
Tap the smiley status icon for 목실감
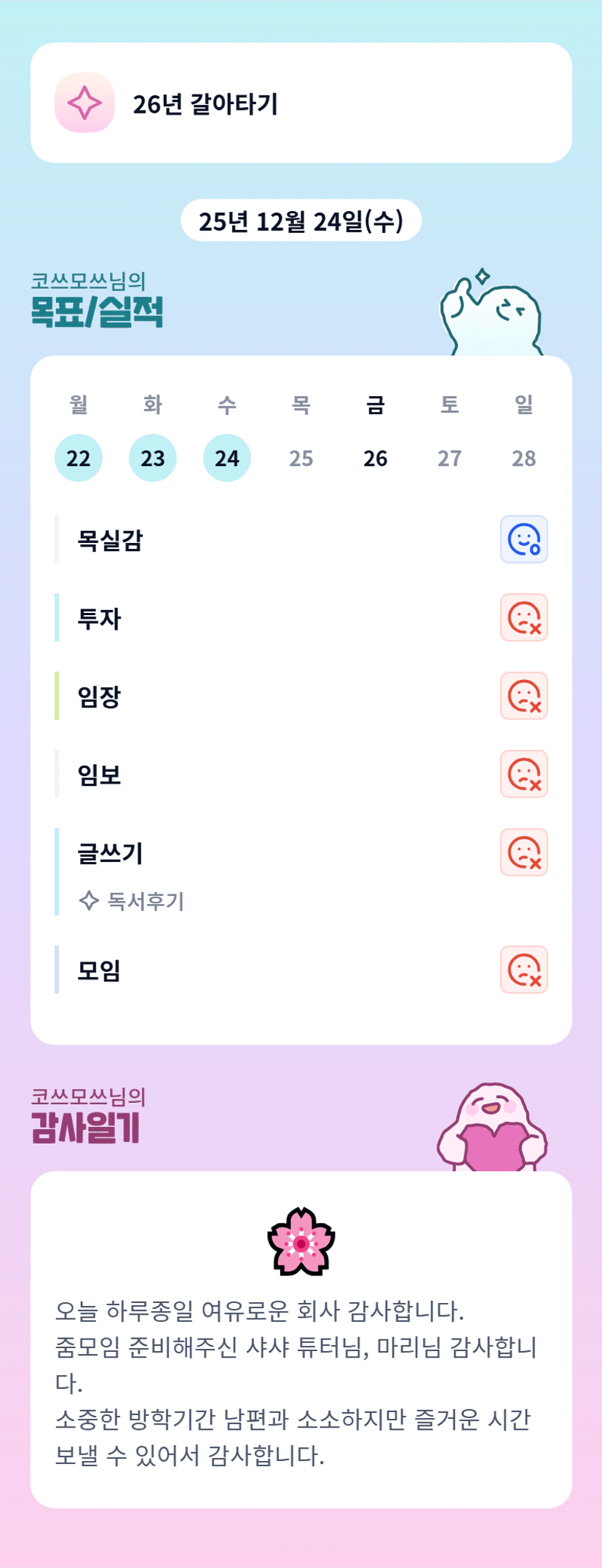point(524,539)
